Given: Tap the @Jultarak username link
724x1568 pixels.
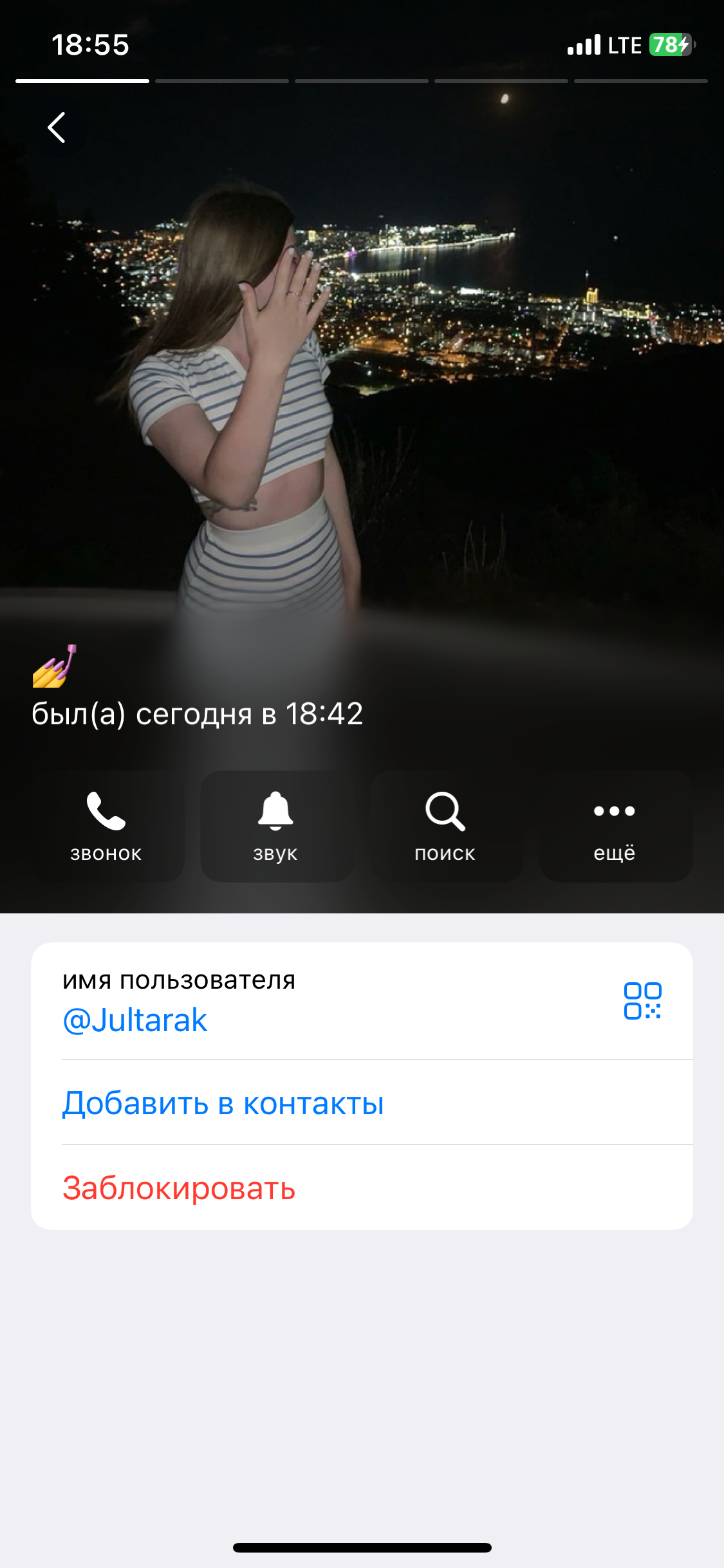Looking at the screenshot, I should pyautogui.click(x=135, y=1020).
